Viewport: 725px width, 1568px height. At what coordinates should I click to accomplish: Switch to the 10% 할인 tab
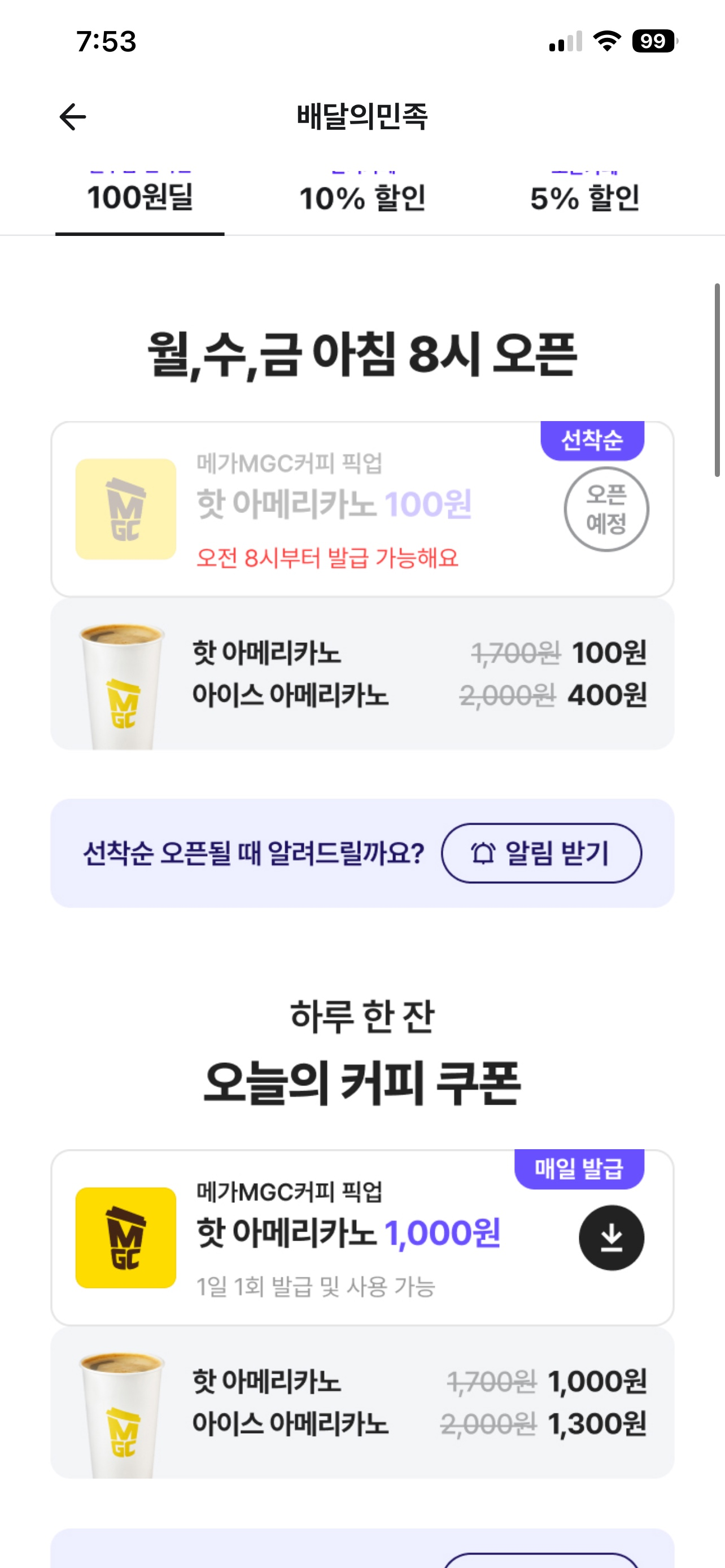362,198
